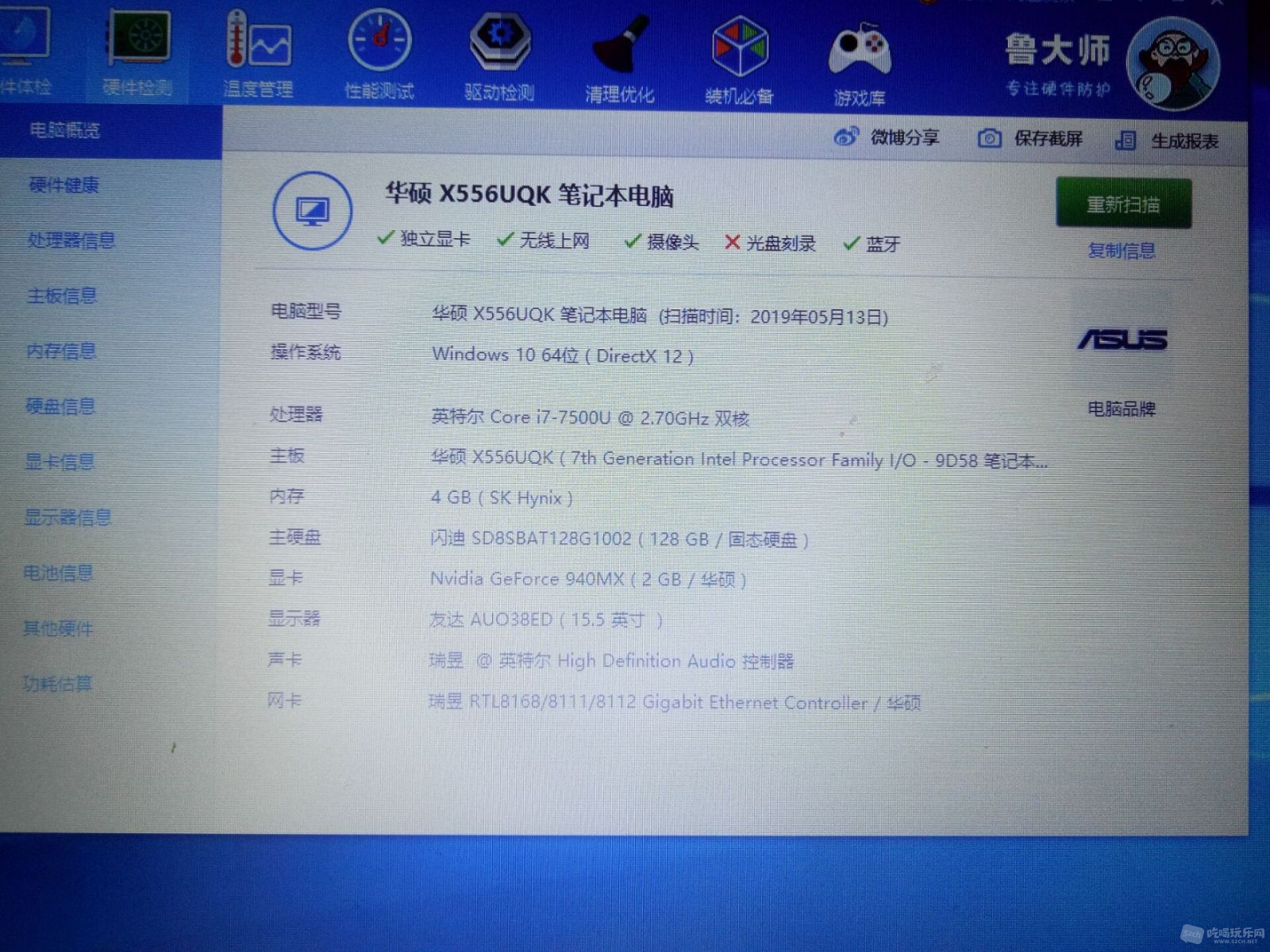Show 显卡信息 in the sidebar
Image resolution: width=1270 pixels, height=952 pixels.
(60, 462)
